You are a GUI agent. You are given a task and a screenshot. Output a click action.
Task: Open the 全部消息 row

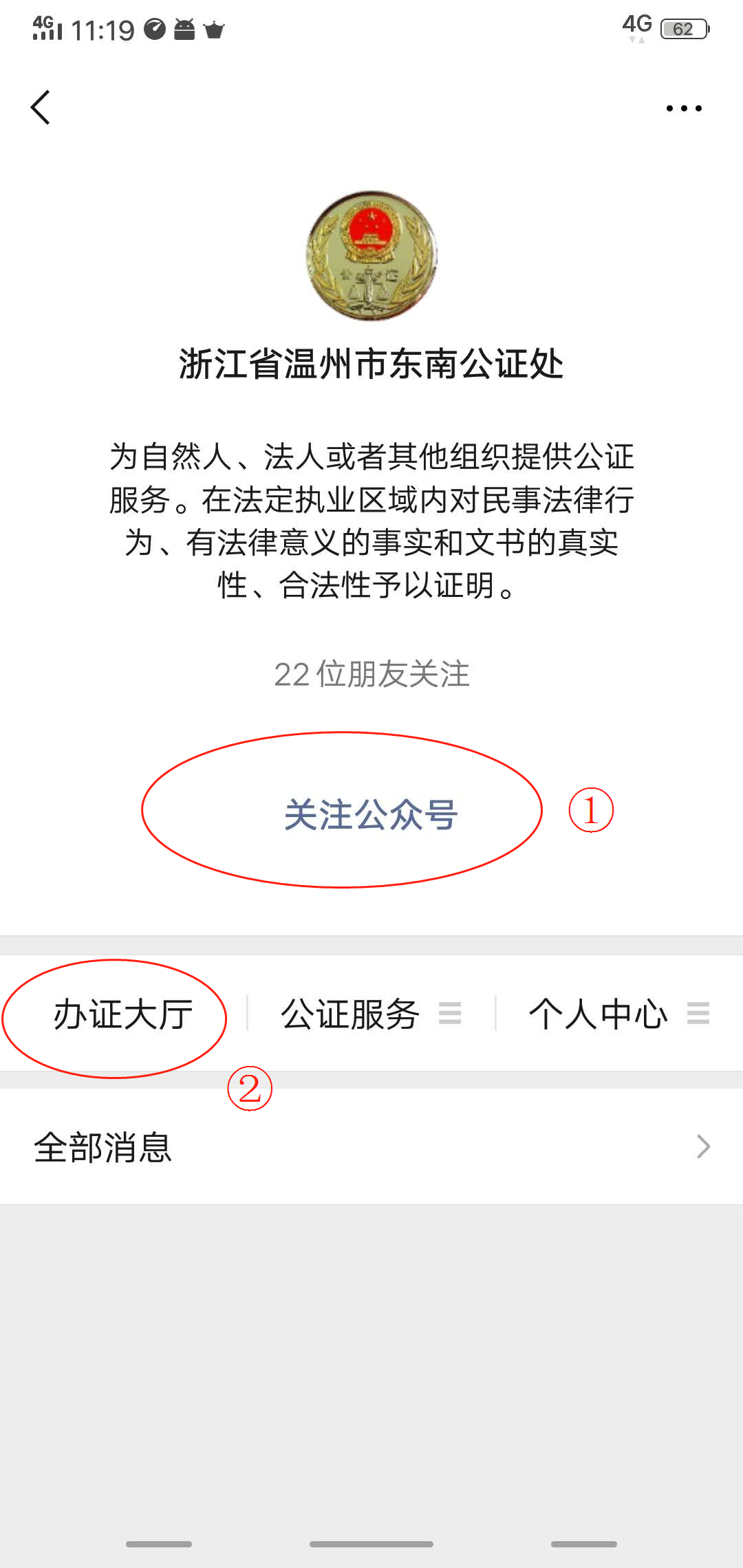371,1146
